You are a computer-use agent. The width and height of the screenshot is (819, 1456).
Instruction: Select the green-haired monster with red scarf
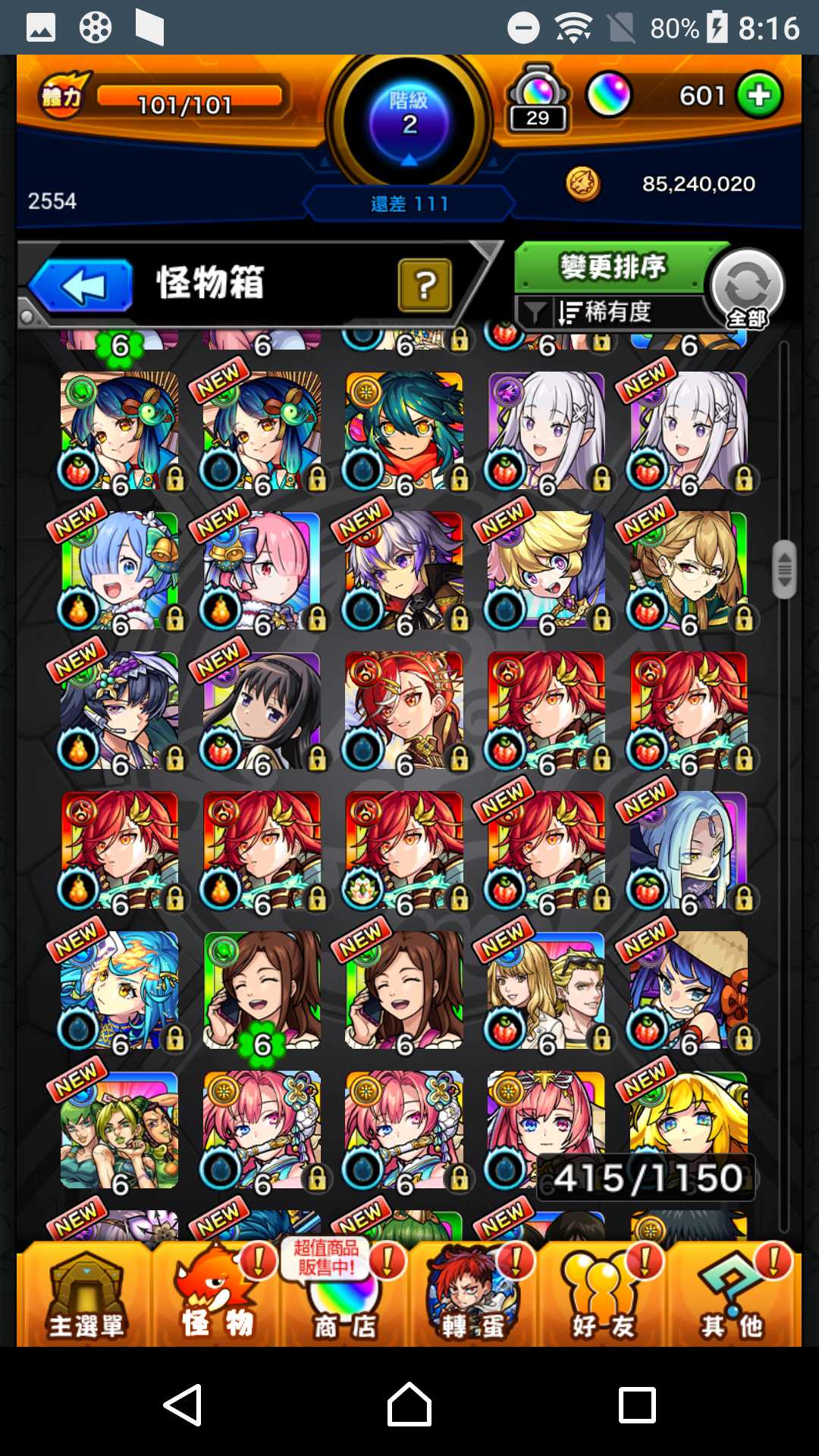[403, 431]
